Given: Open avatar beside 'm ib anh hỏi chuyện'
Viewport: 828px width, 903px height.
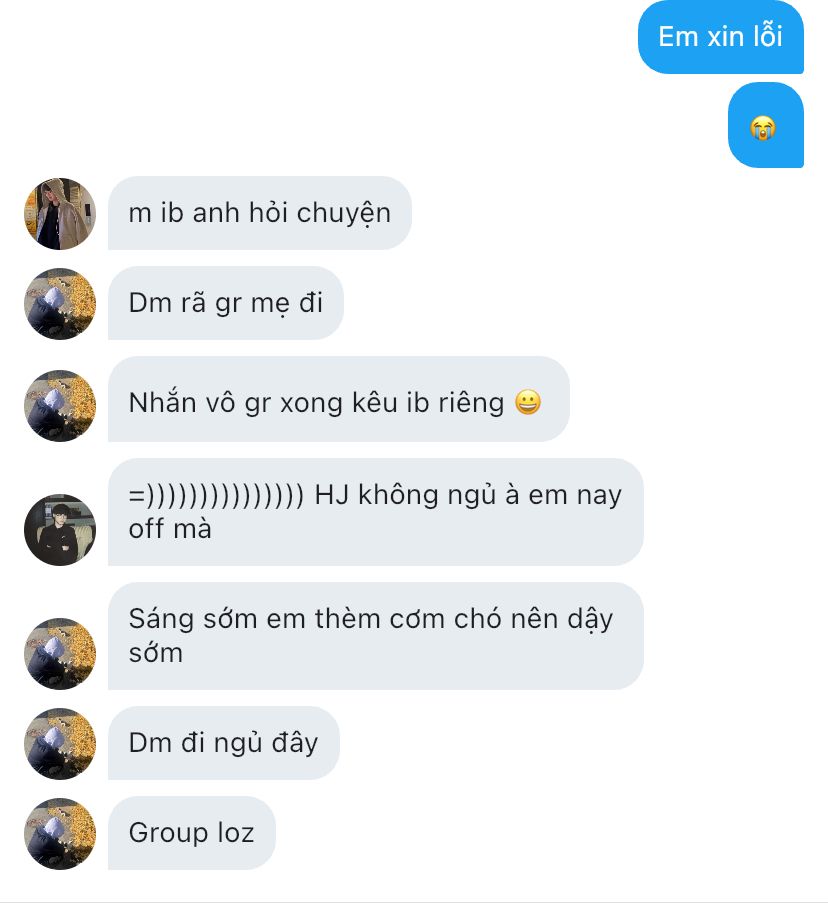Looking at the screenshot, I should tap(60, 214).
